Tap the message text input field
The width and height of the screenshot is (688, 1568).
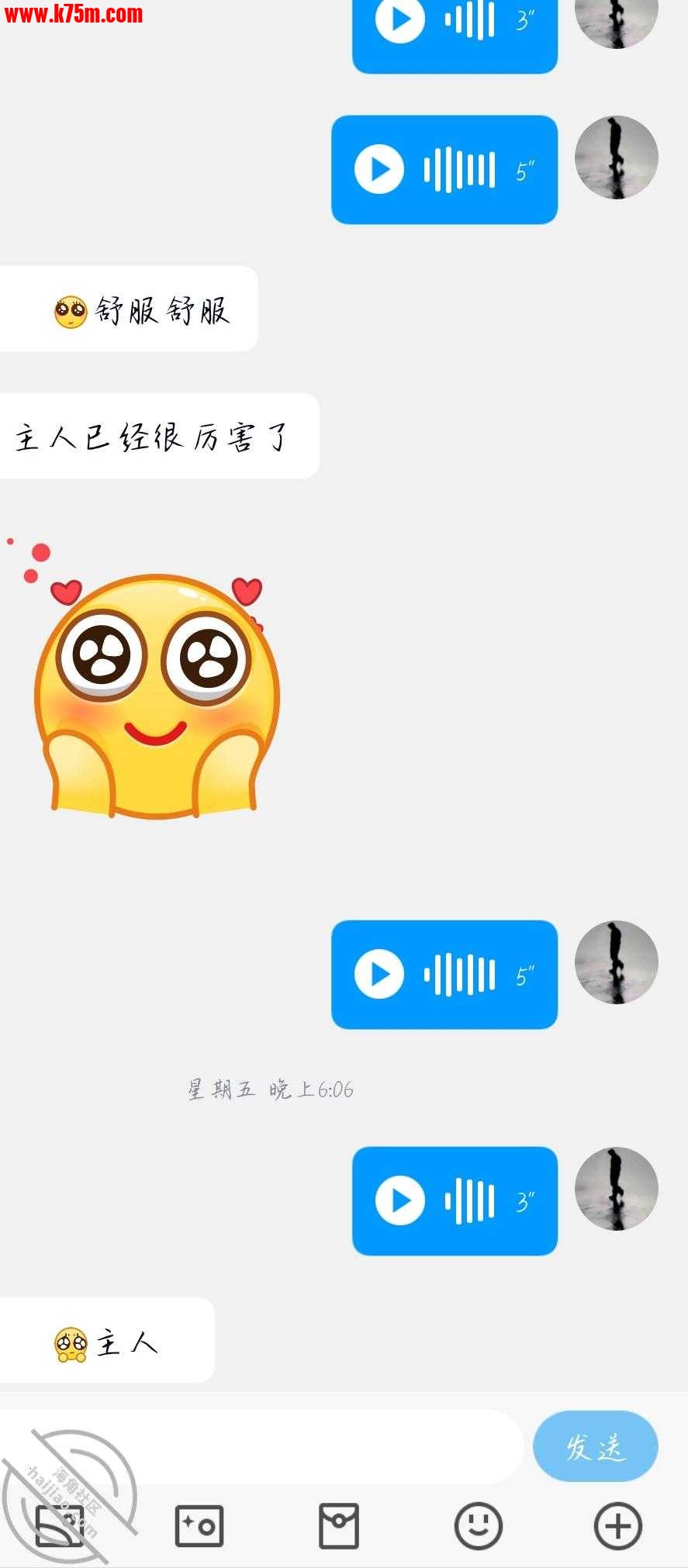click(264, 1447)
